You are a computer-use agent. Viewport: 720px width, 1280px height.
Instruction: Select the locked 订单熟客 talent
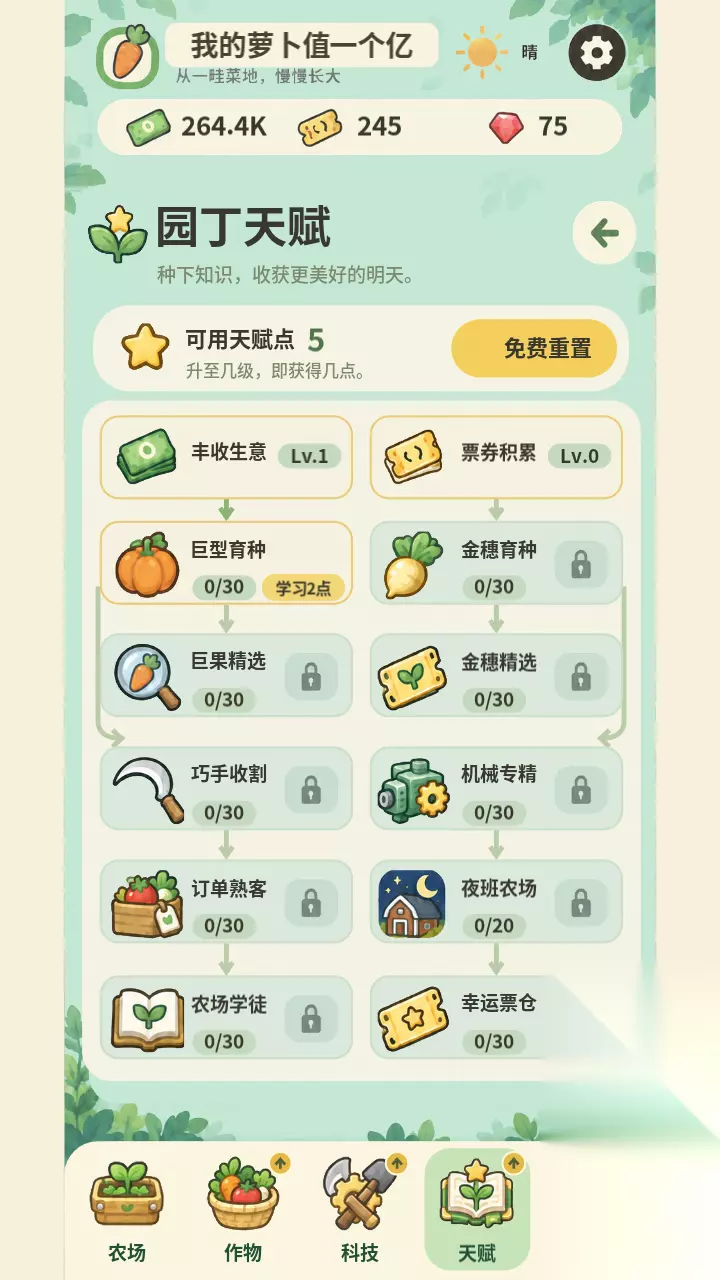click(x=226, y=901)
